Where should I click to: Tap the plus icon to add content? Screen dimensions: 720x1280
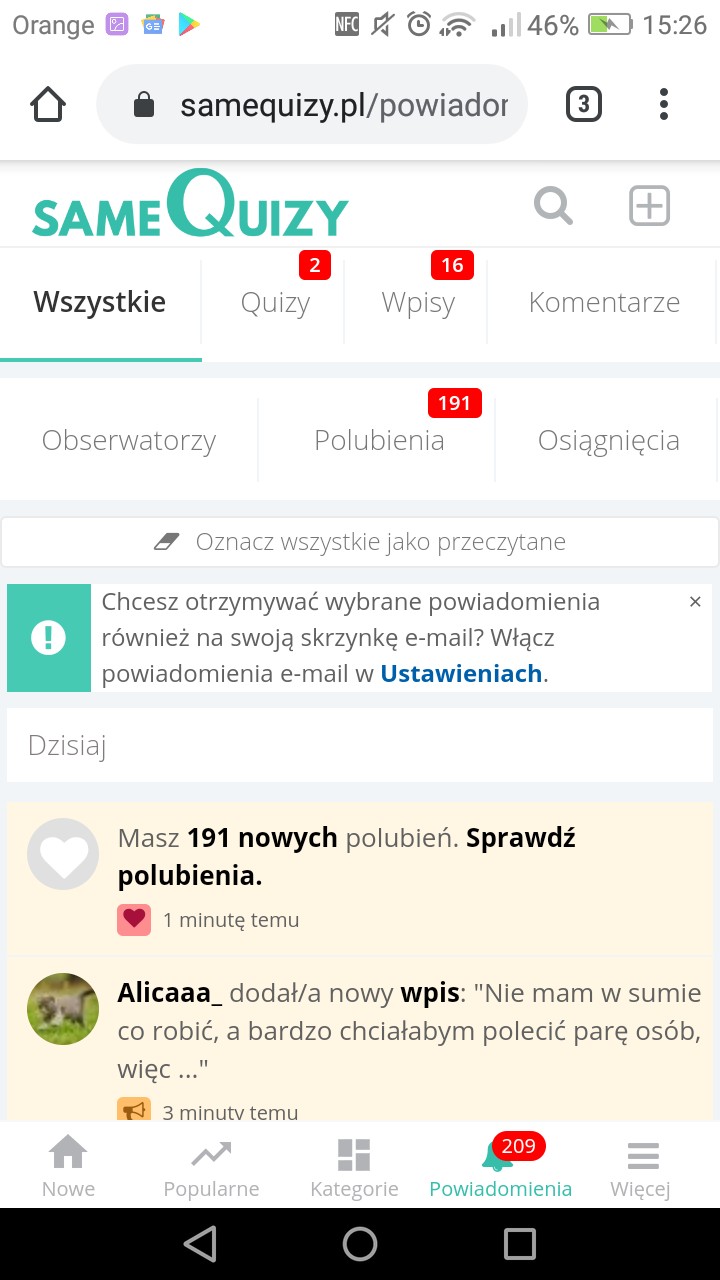(x=649, y=207)
